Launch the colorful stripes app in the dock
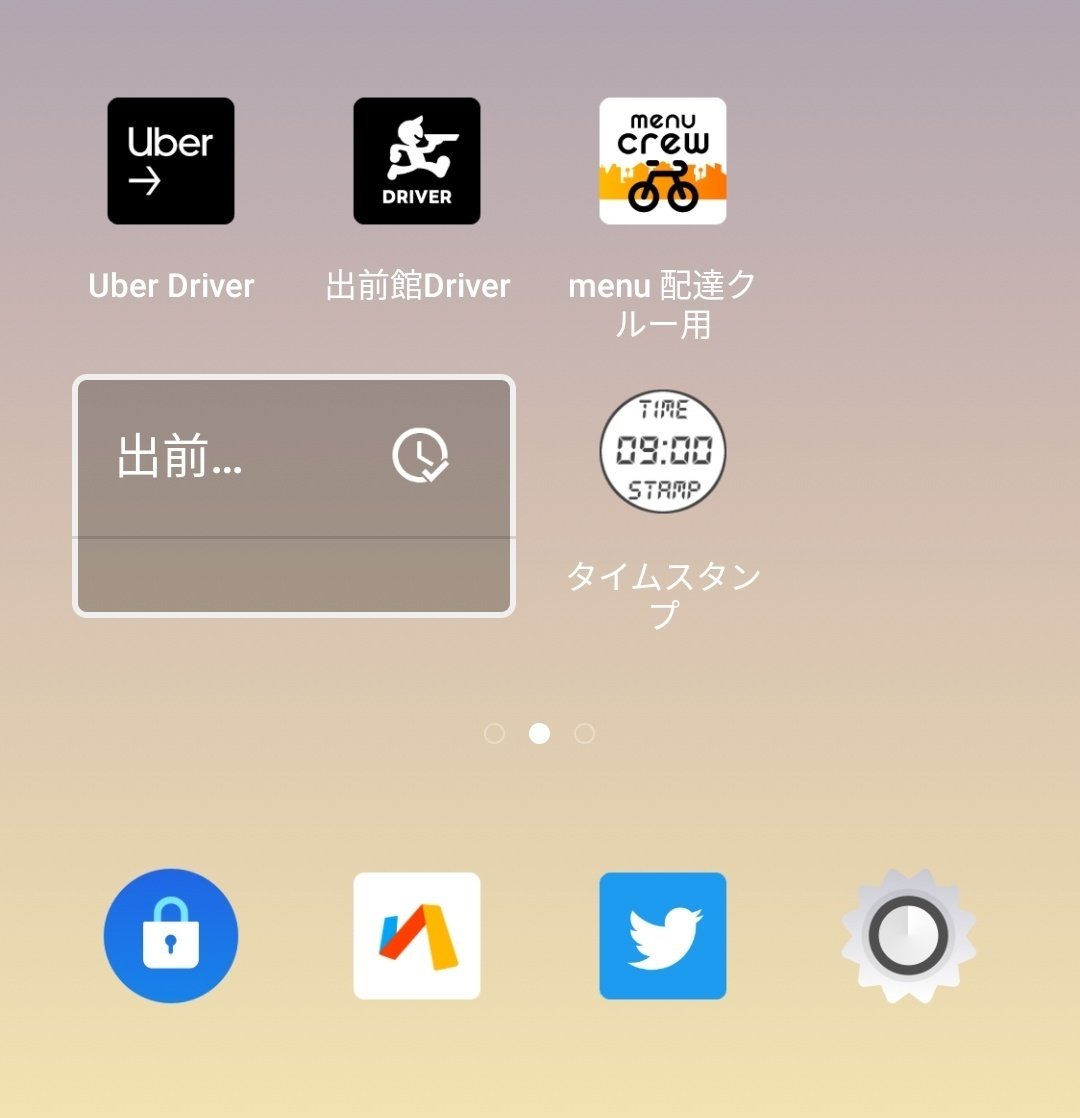 (417, 936)
